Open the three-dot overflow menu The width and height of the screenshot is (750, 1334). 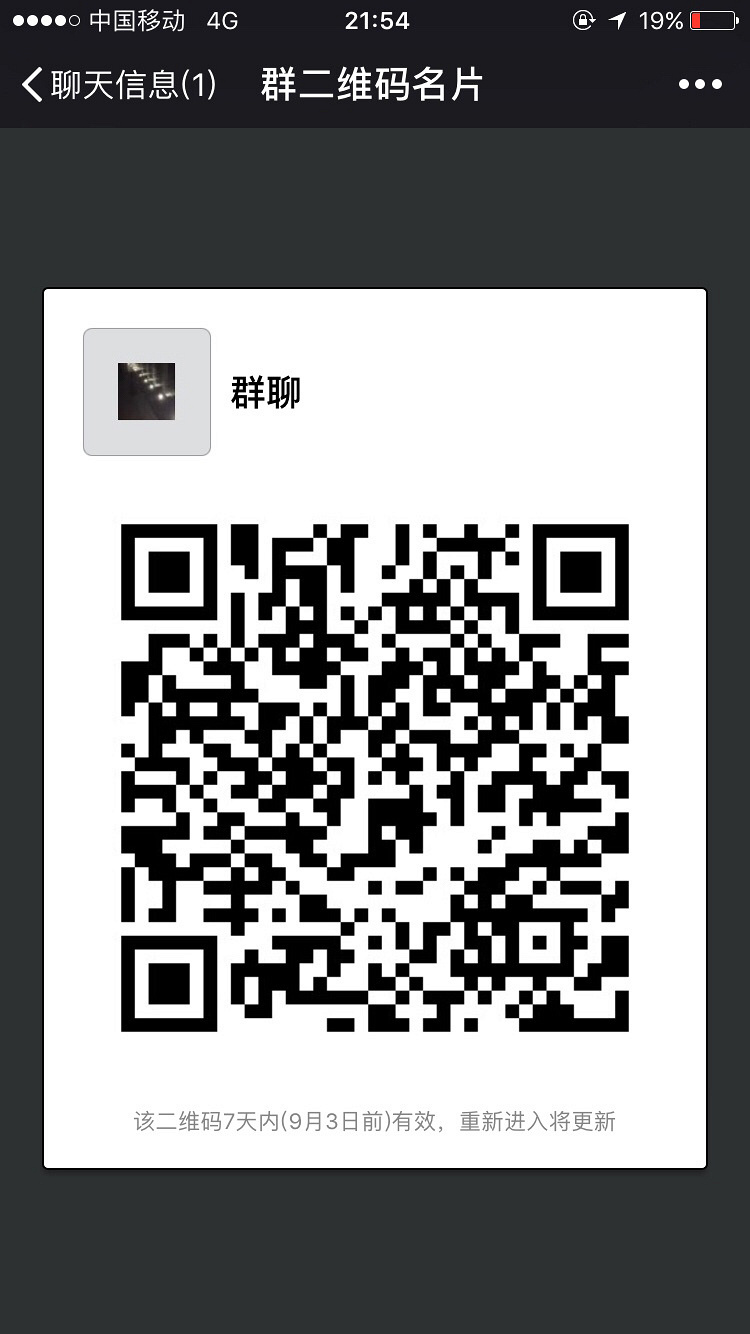coord(699,85)
